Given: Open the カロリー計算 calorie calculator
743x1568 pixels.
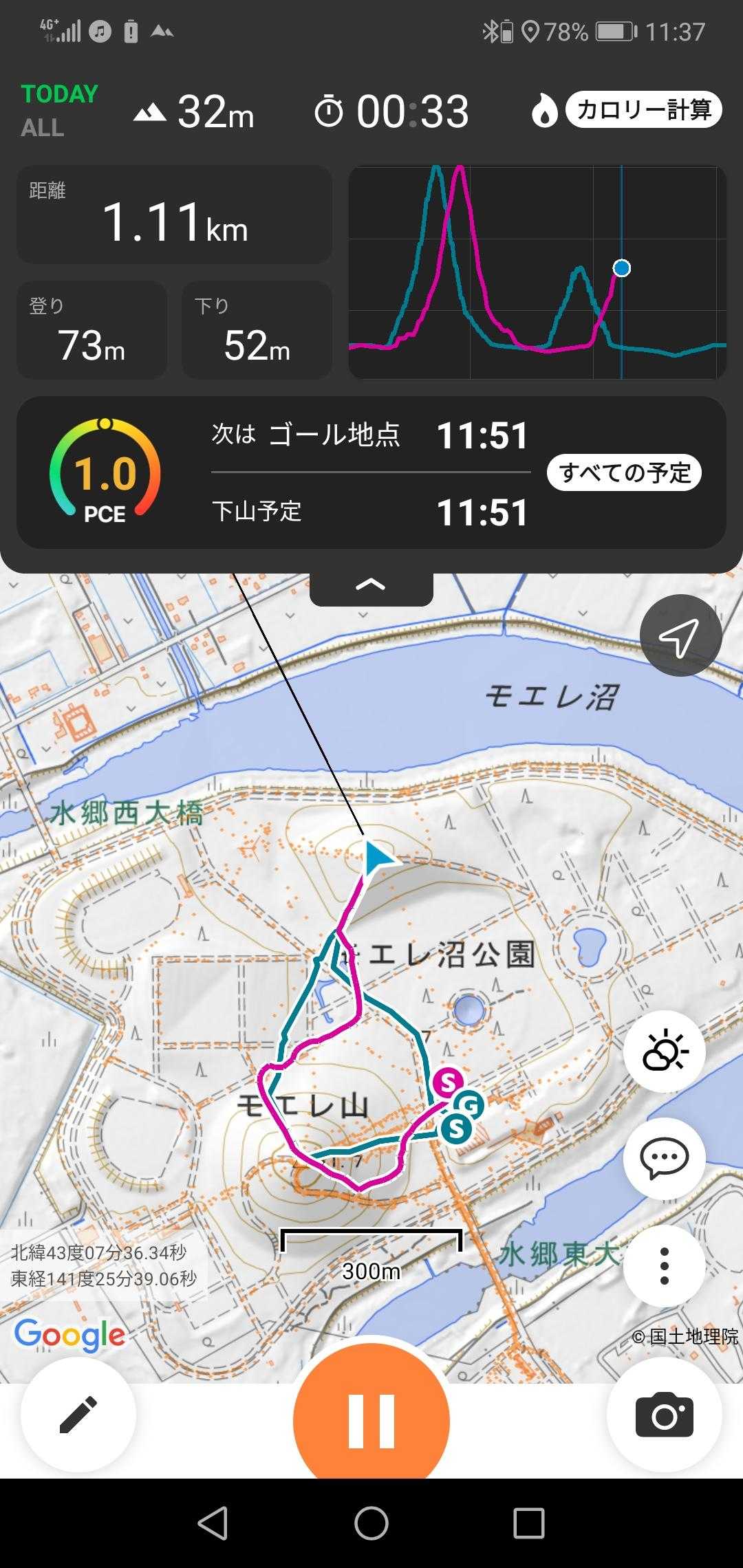Looking at the screenshot, I should 643,110.
